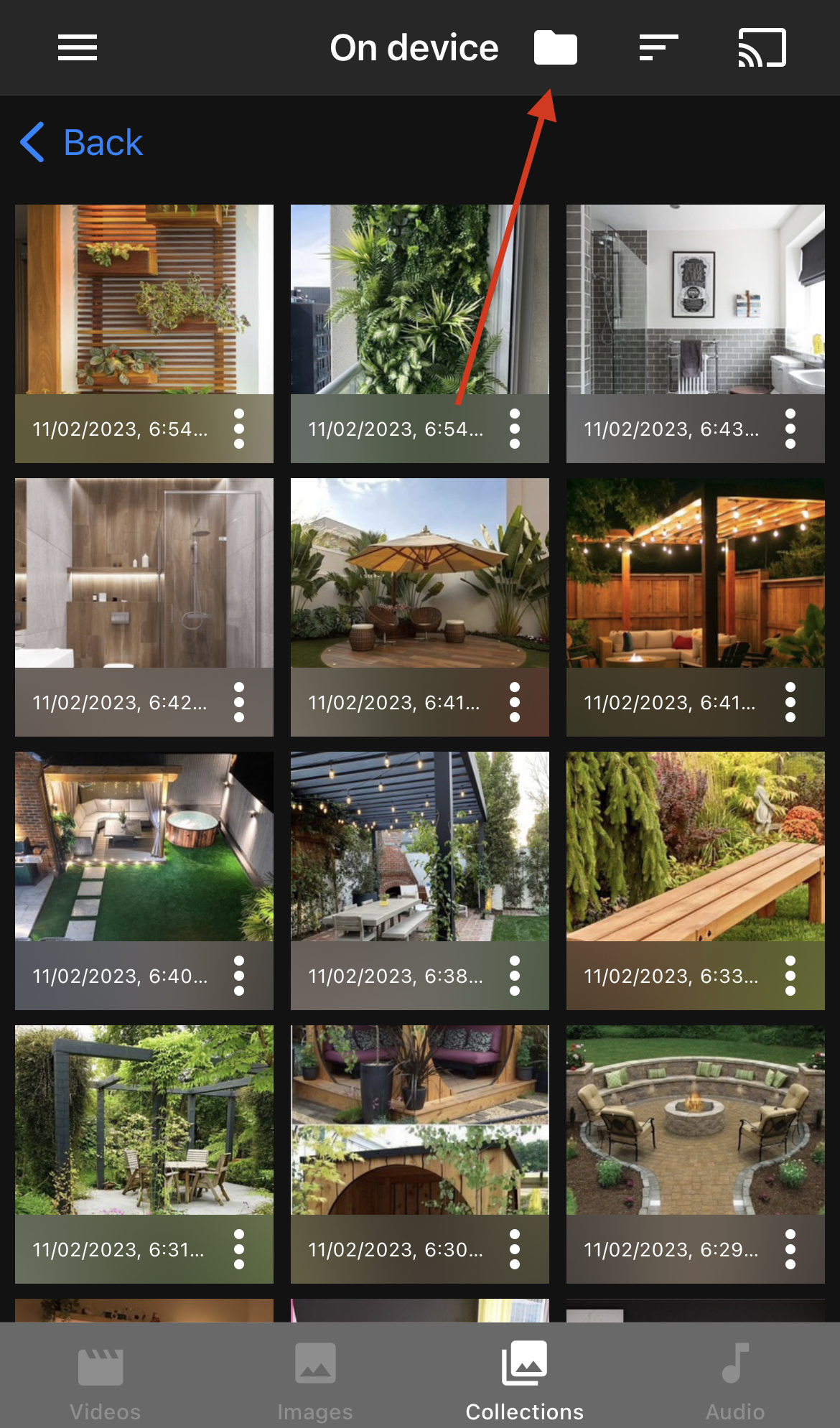Open the hot tub backyard photo
Image resolution: width=840 pixels, height=1428 pixels.
tap(144, 846)
